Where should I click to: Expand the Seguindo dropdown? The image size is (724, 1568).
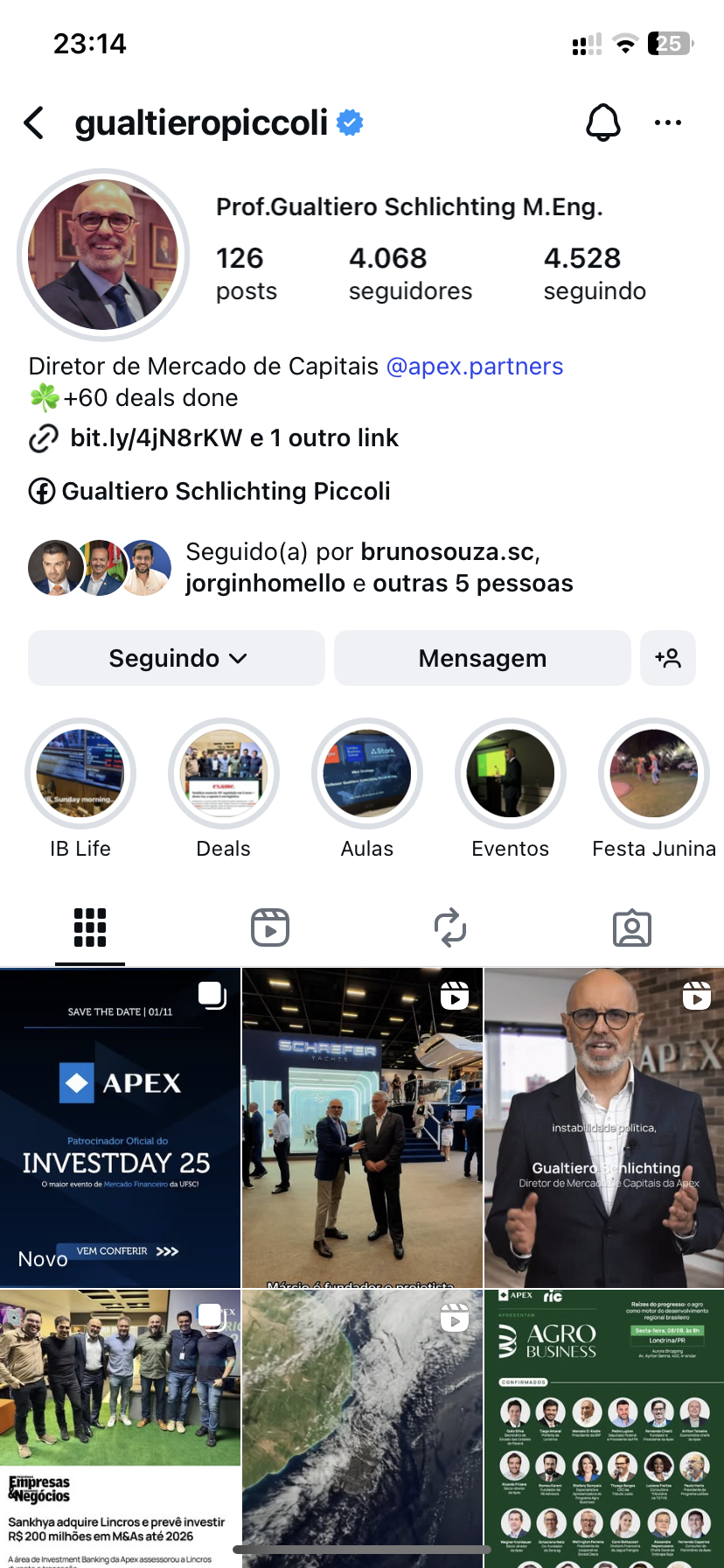click(x=177, y=658)
